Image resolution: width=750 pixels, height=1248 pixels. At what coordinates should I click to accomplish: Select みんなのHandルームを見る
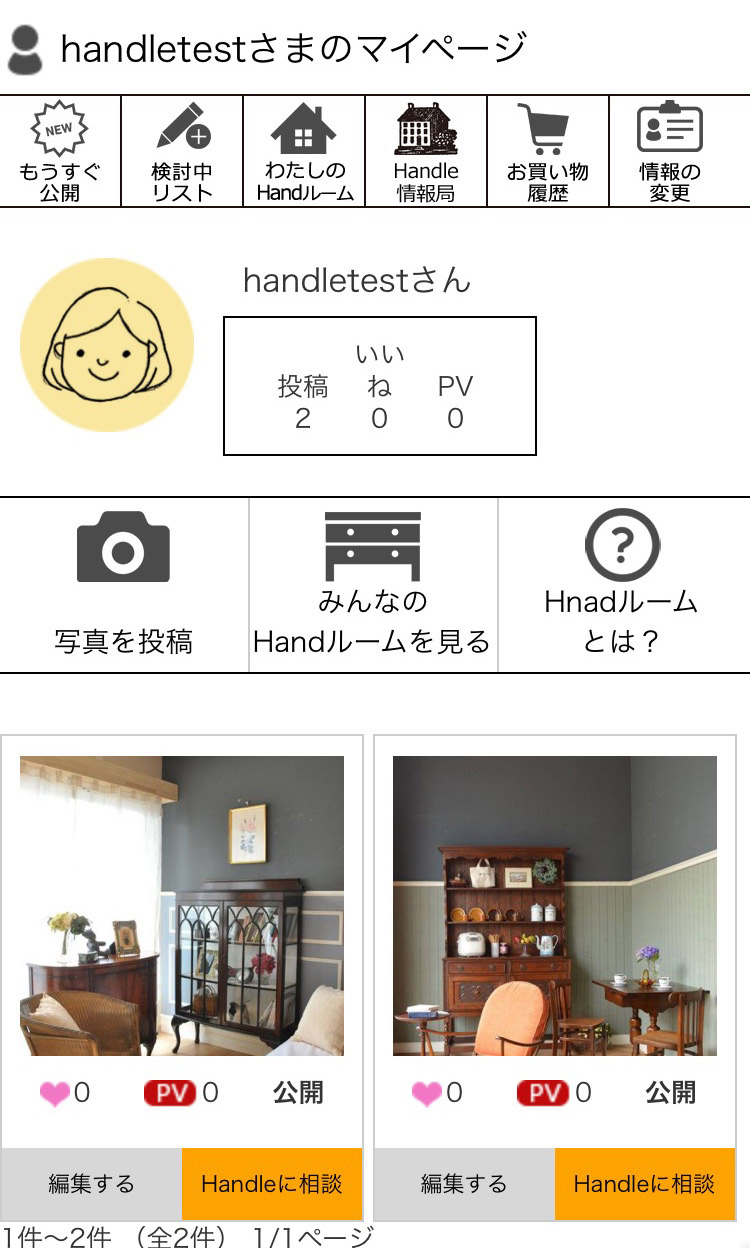(x=373, y=585)
